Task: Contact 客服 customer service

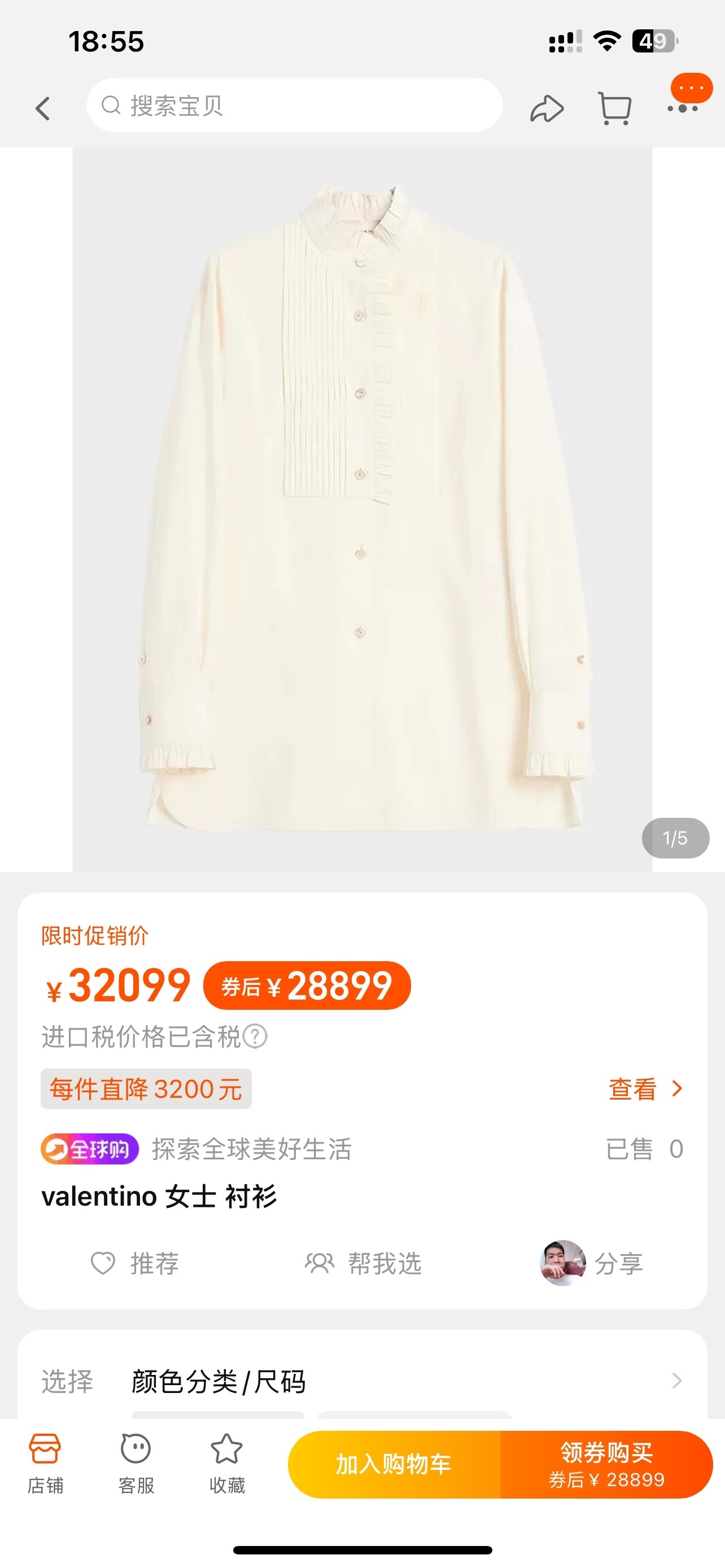Action: (x=136, y=1464)
